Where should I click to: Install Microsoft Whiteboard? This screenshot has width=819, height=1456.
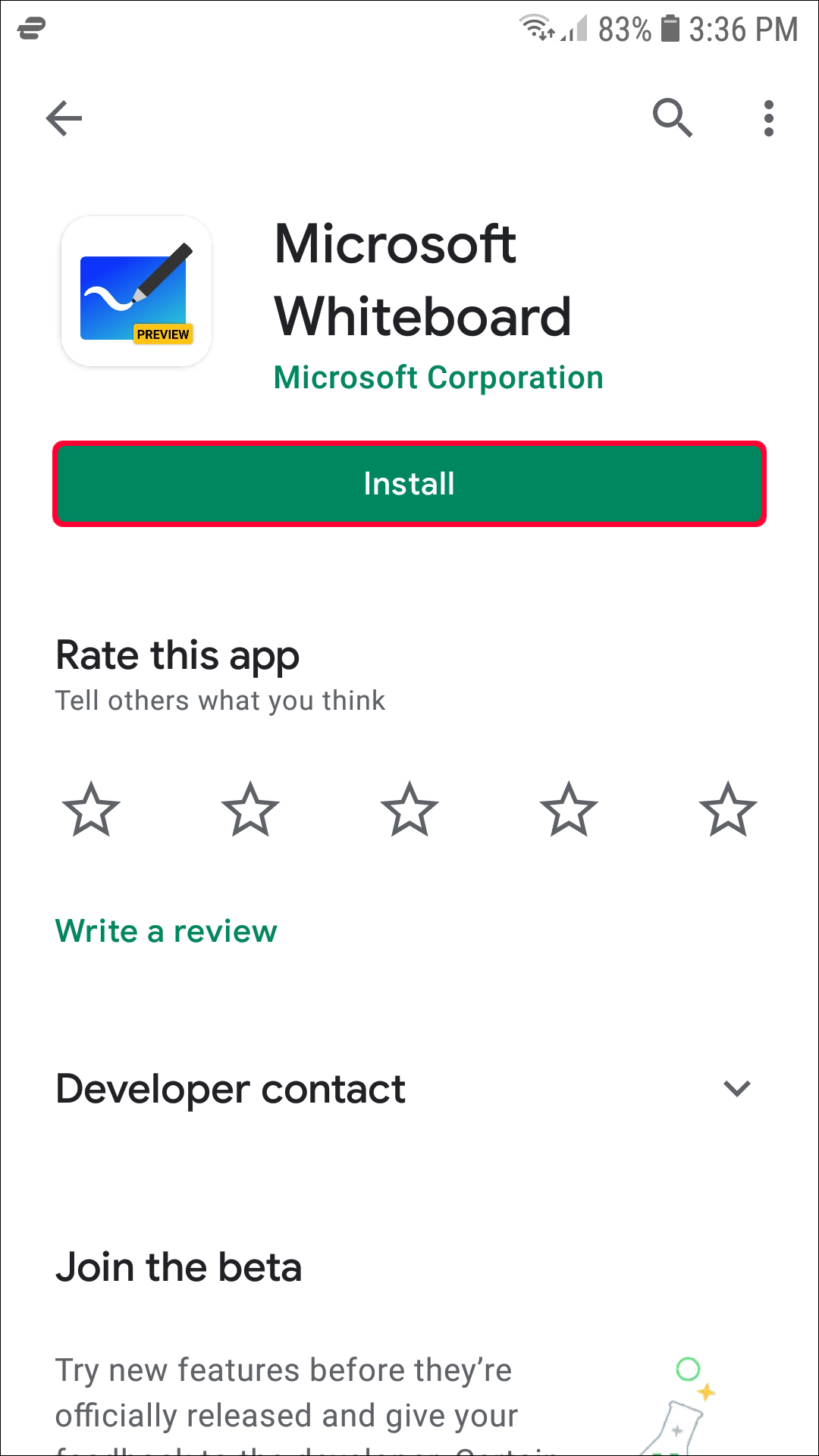pos(409,484)
